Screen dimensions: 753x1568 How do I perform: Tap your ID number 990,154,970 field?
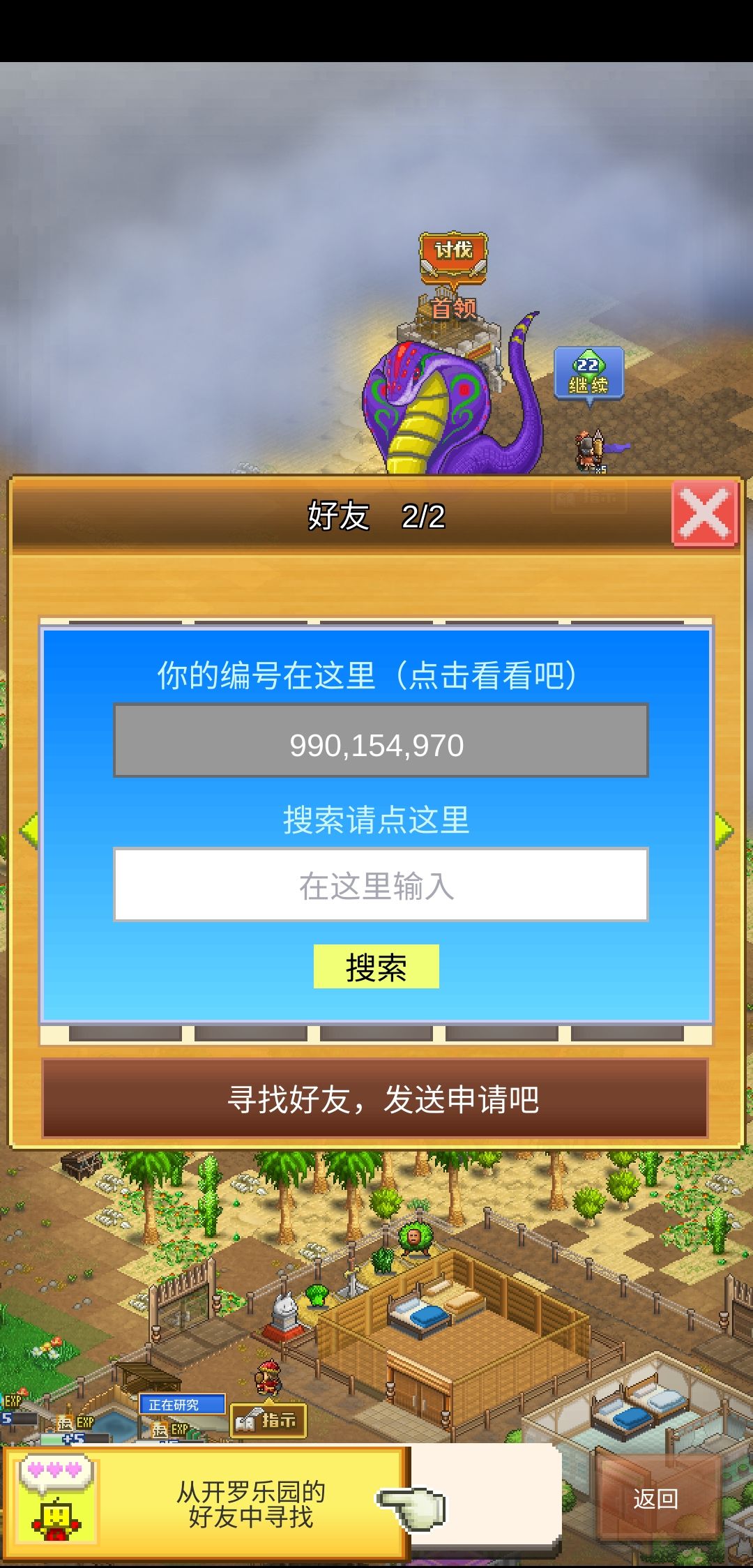point(381,740)
